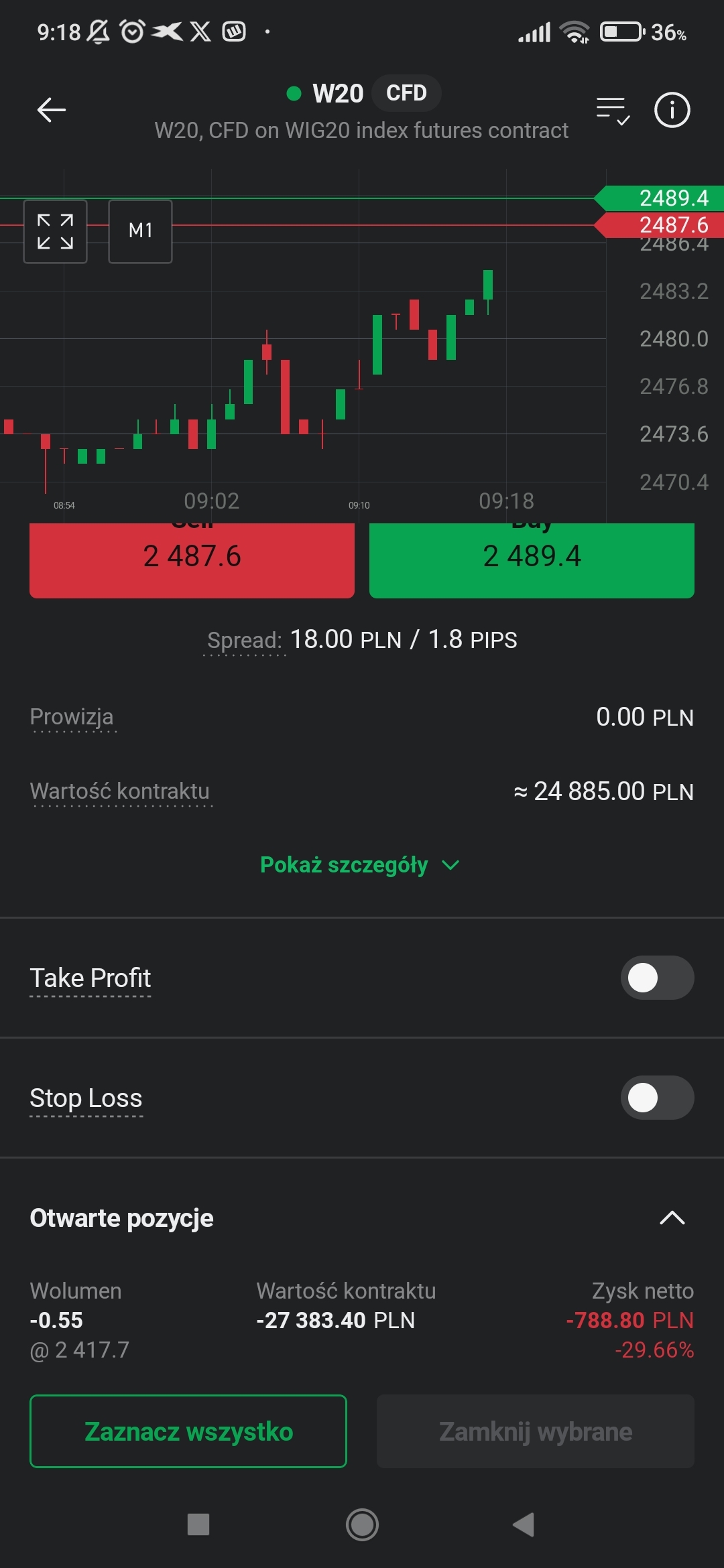Open the recent apps square button
Screen dimensions: 724x1568
198,1525
